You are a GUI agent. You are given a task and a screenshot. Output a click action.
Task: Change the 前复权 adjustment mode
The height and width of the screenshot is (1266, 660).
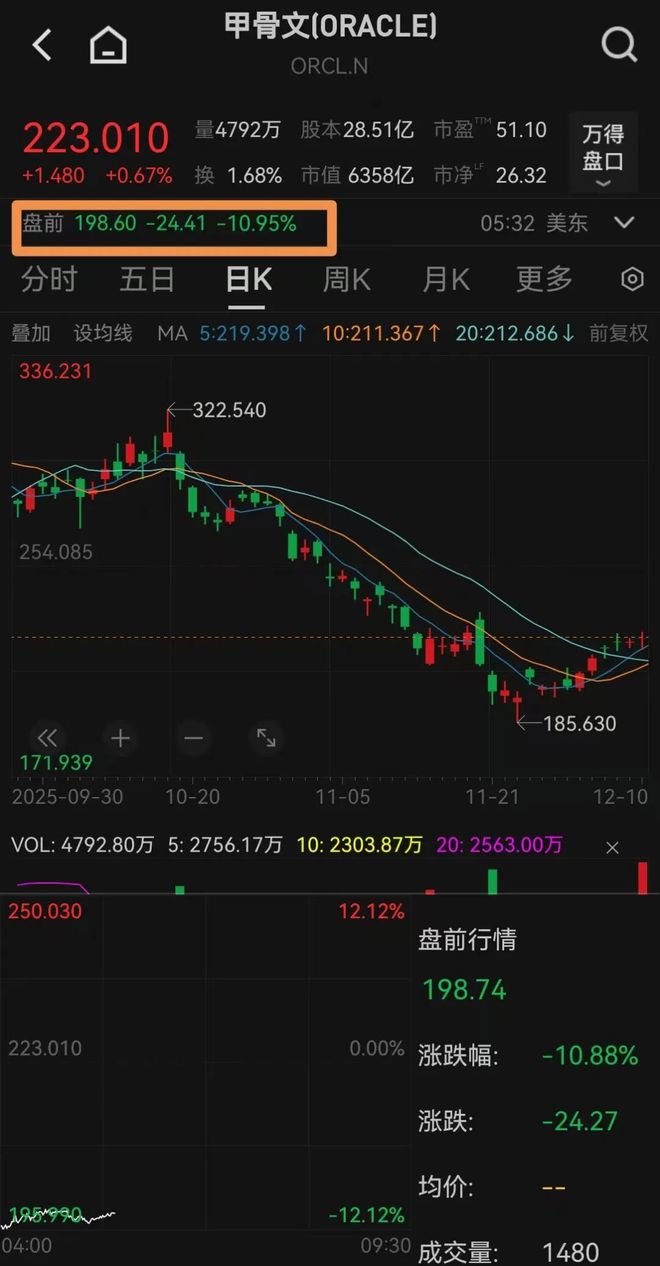tap(618, 333)
